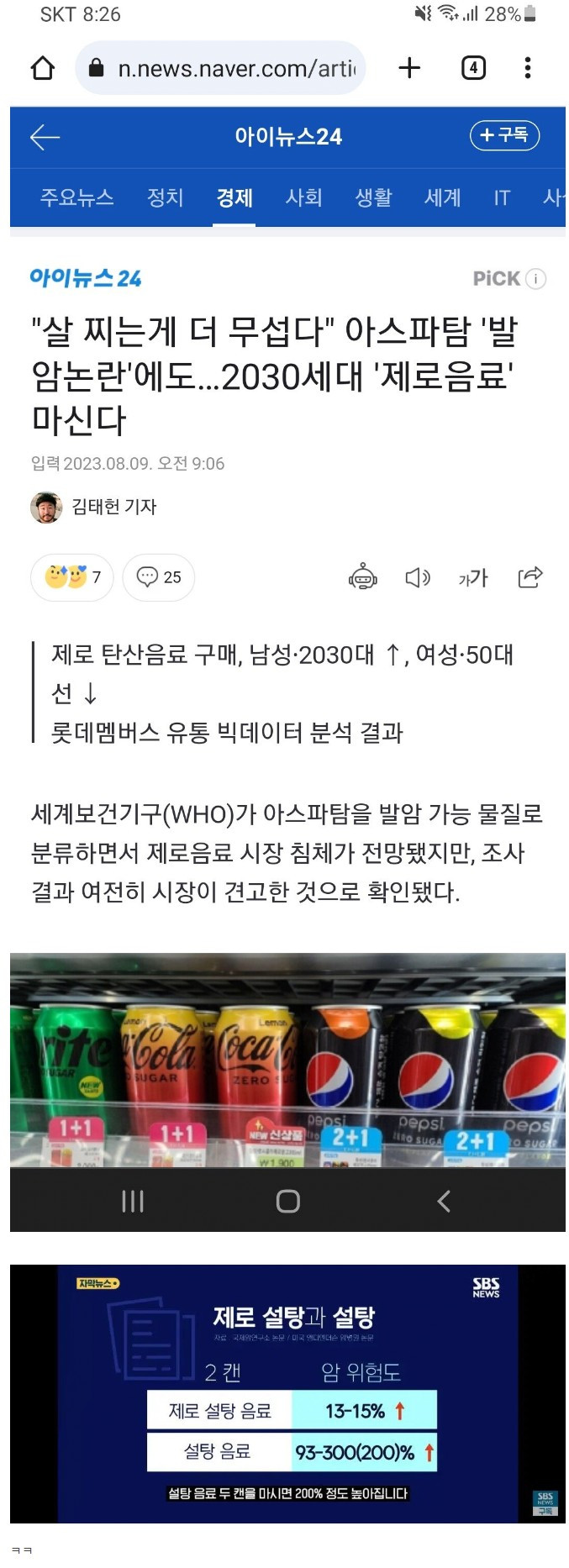The width and height of the screenshot is (569, 1568).
Task: Switch to the 주요뉴스 tab
Action: (76, 197)
